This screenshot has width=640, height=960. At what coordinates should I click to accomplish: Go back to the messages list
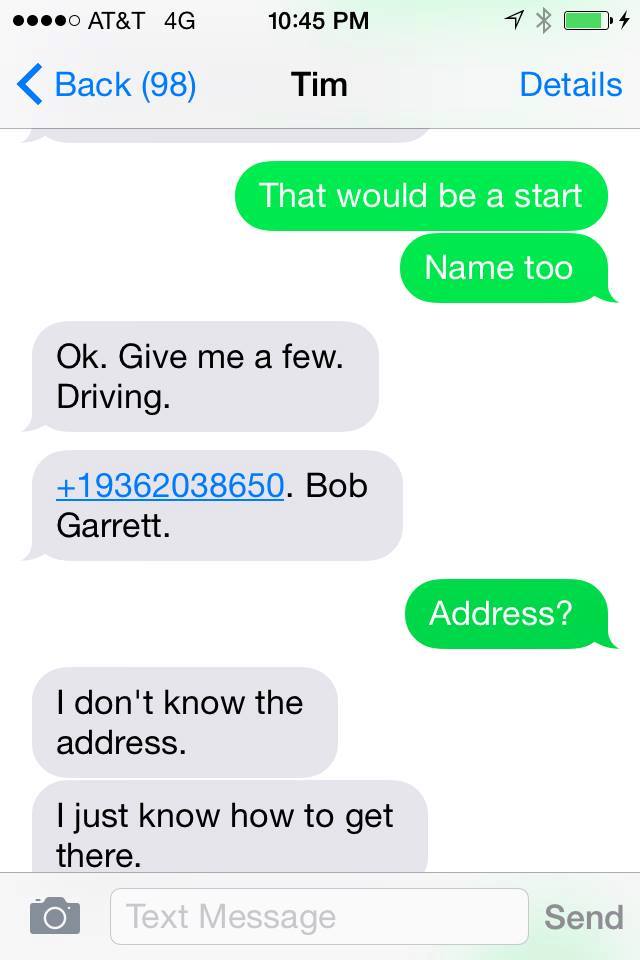[x=106, y=85]
